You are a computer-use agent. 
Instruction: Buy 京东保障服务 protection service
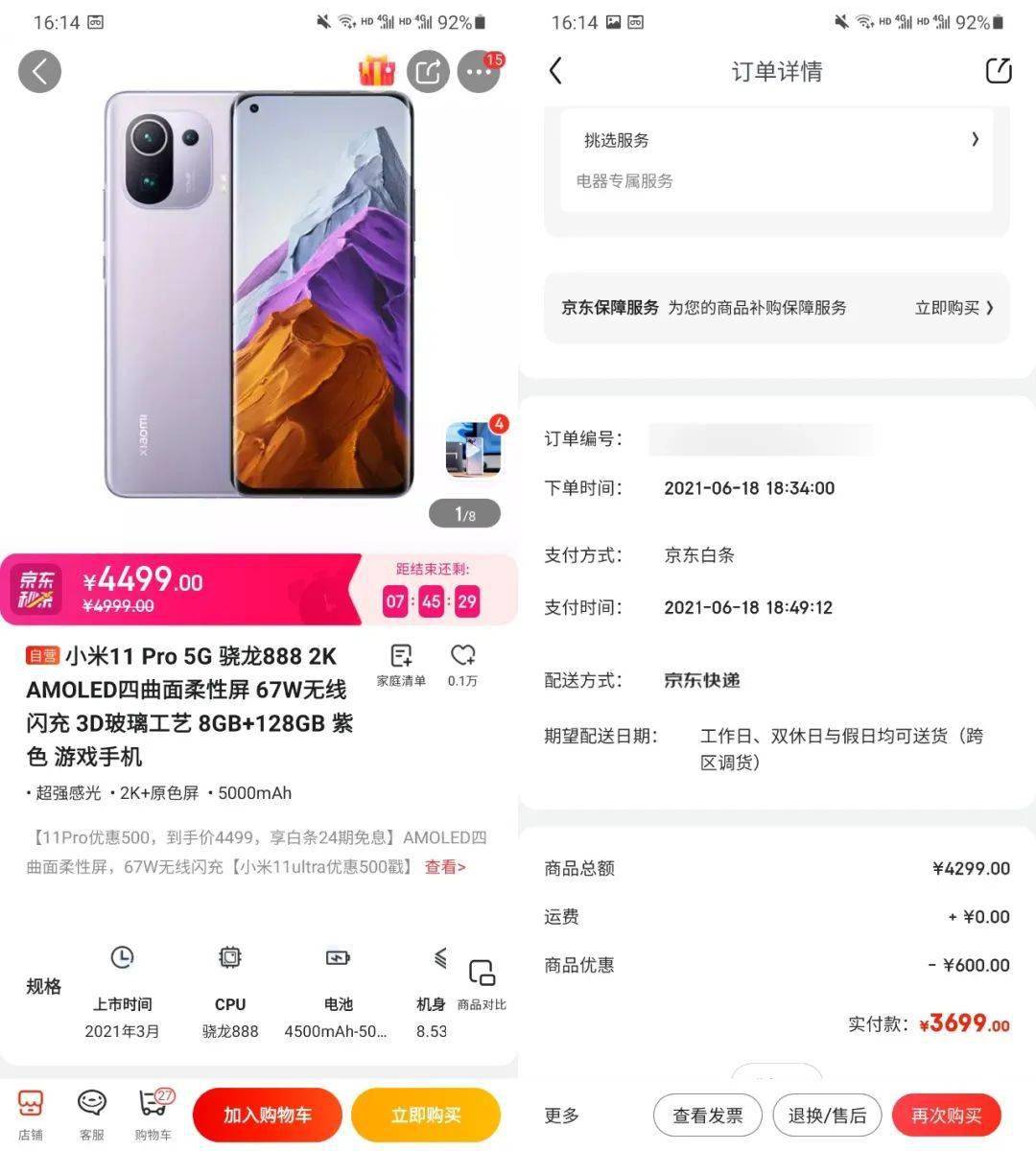click(x=954, y=308)
